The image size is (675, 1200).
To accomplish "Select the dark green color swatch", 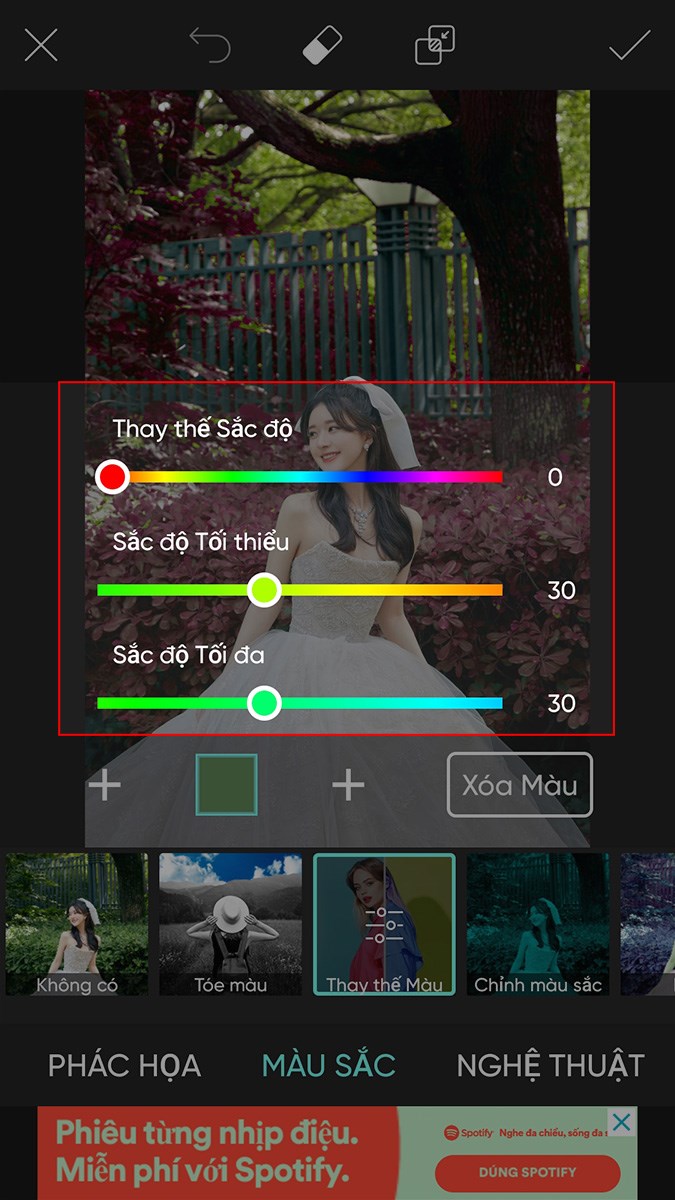I will click(x=226, y=785).
